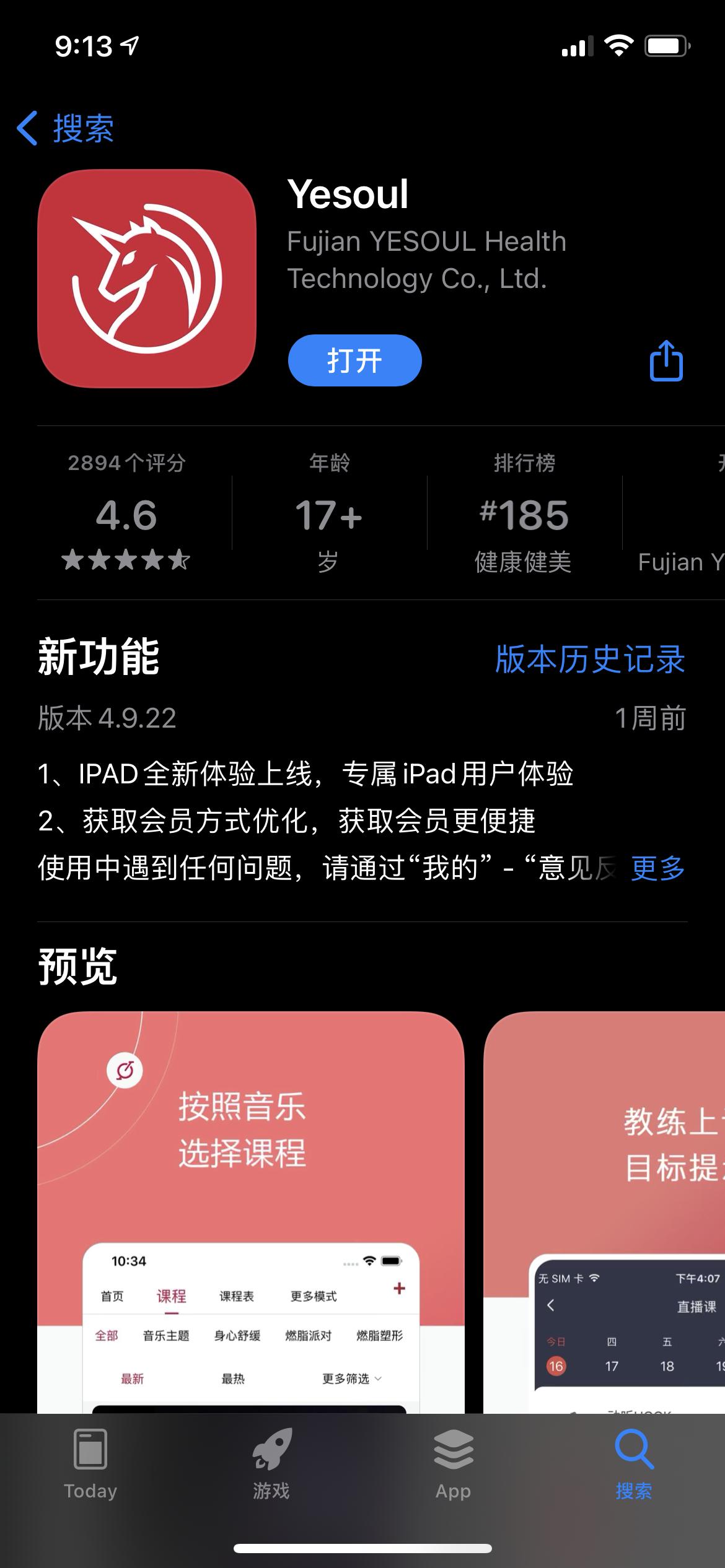Tap the 4.6 rating score
The height and width of the screenshot is (1568, 725).
coord(125,516)
